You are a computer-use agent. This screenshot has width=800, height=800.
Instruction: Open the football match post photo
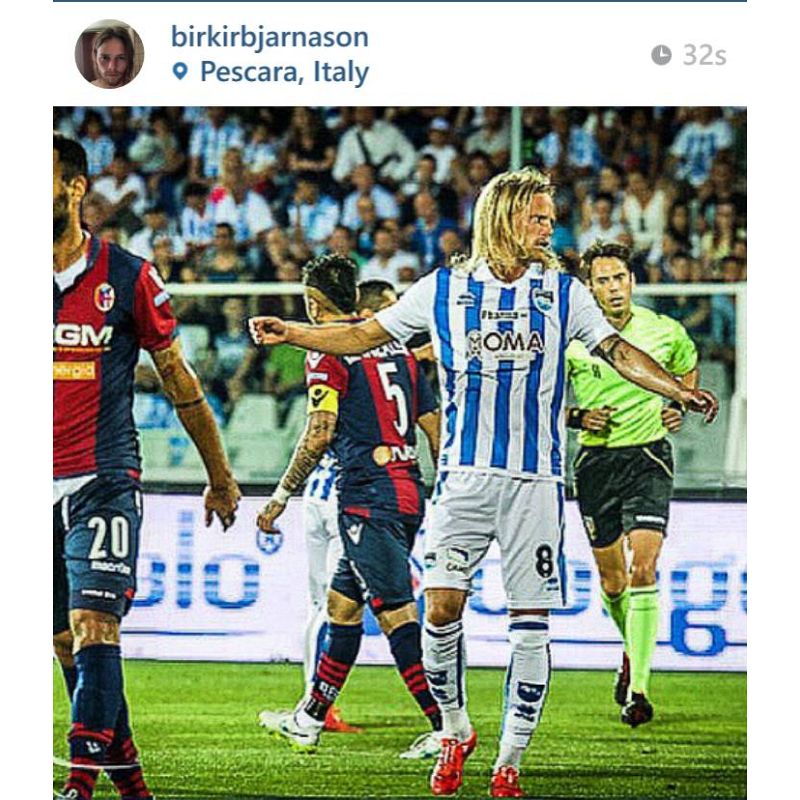(400, 452)
